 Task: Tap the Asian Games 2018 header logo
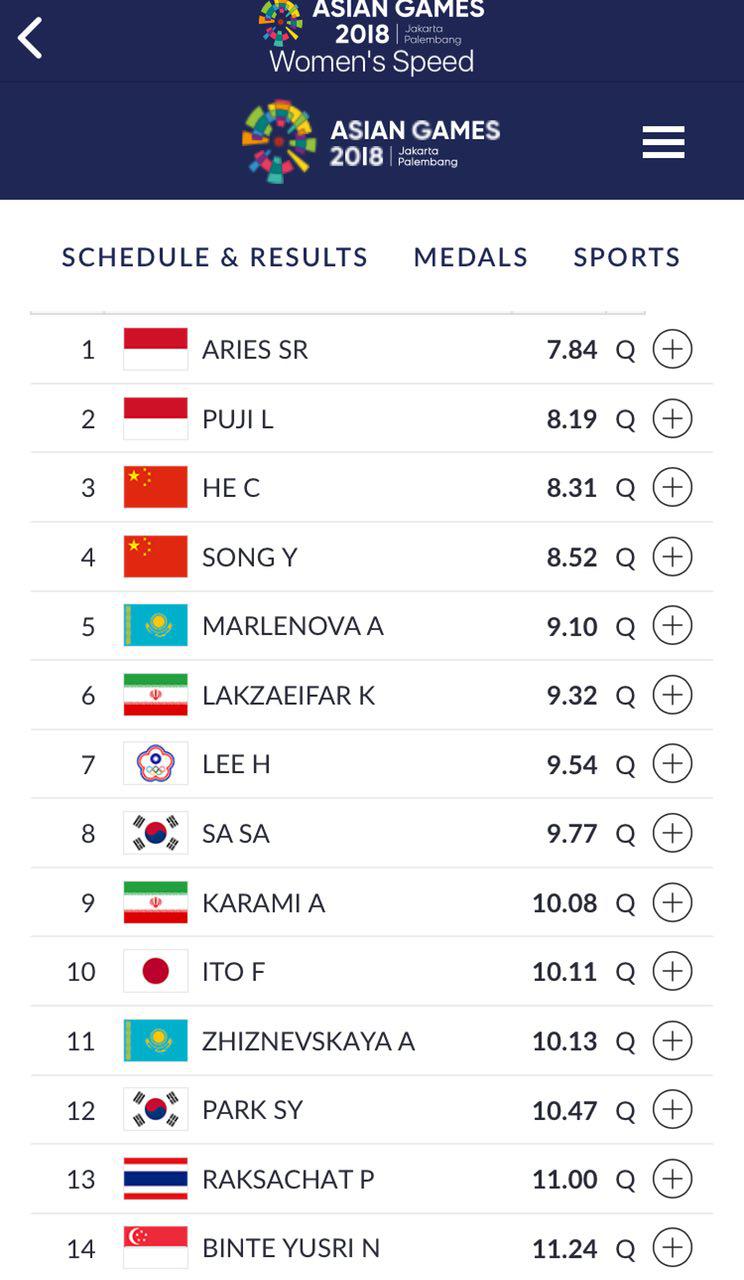371,142
